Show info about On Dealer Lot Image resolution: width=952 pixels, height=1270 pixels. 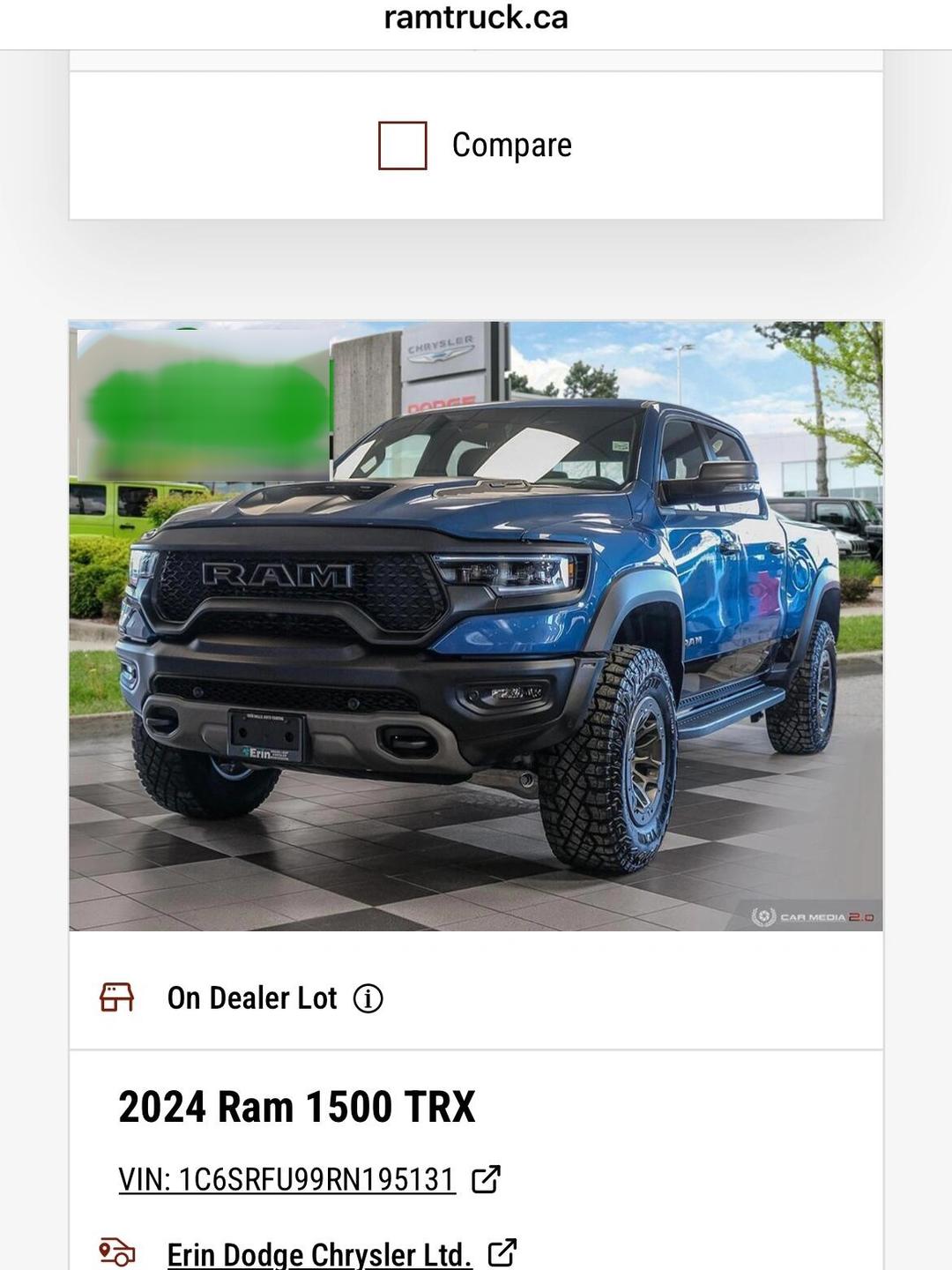click(368, 998)
